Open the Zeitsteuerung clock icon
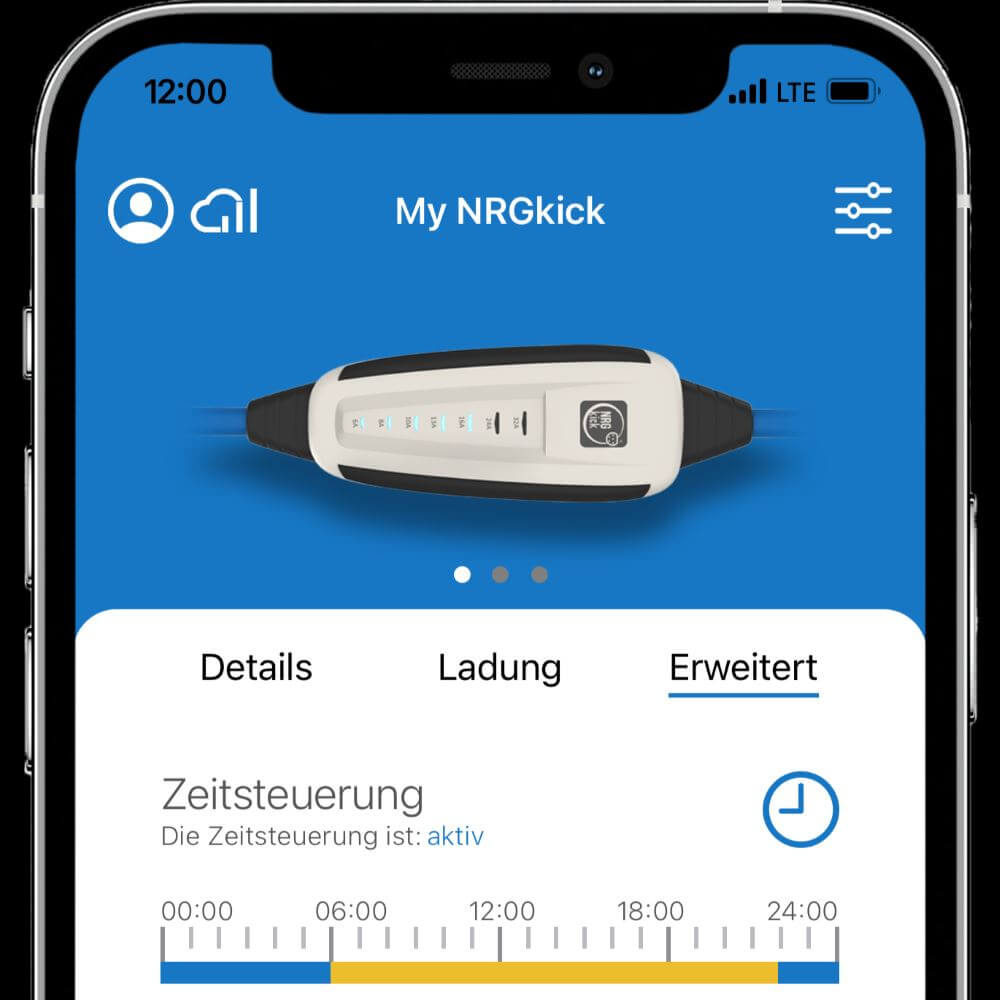Image resolution: width=1000 pixels, height=1000 pixels. (800, 808)
